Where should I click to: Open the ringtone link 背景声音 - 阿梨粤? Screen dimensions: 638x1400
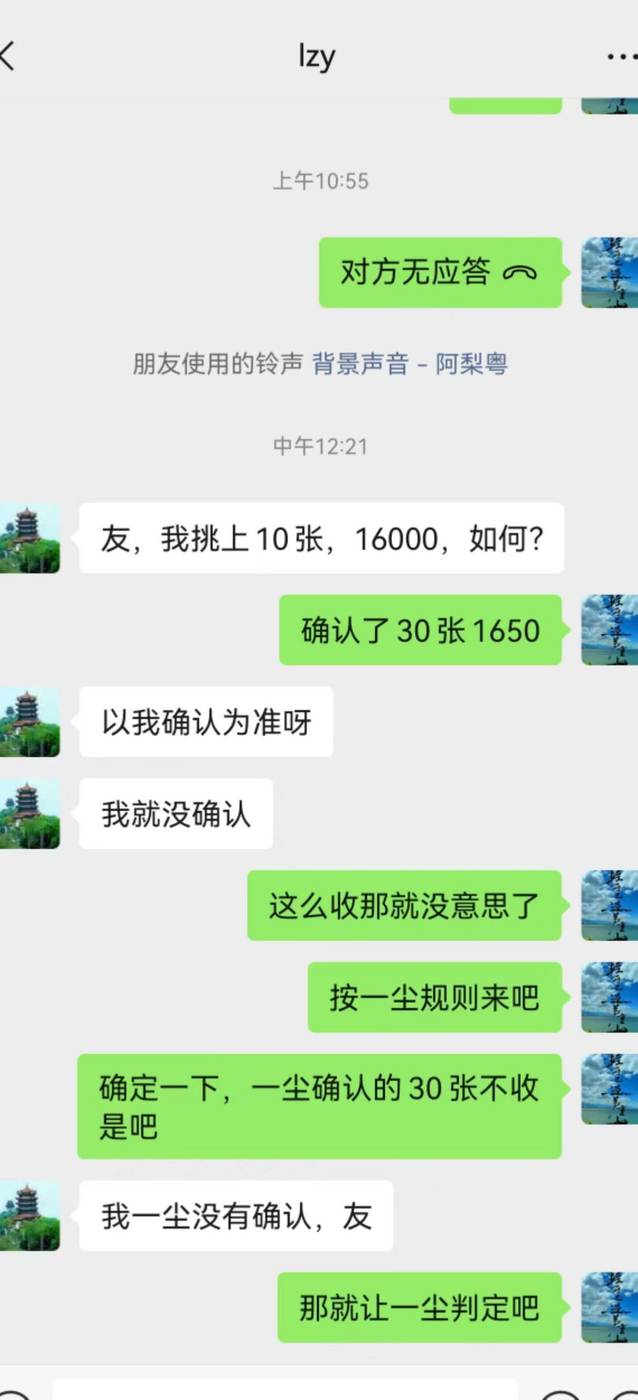point(410,364)
